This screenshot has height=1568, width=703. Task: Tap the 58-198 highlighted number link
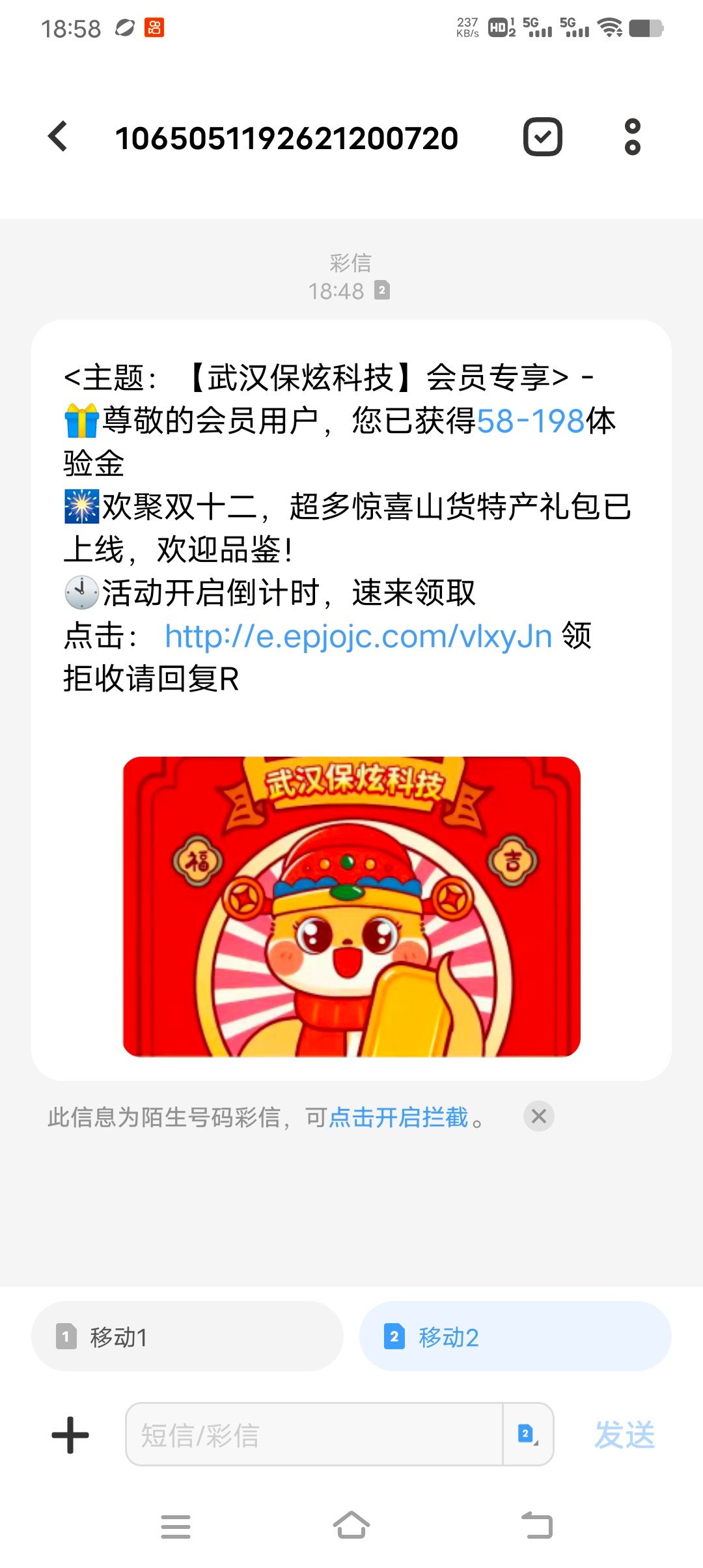point(531,421)
